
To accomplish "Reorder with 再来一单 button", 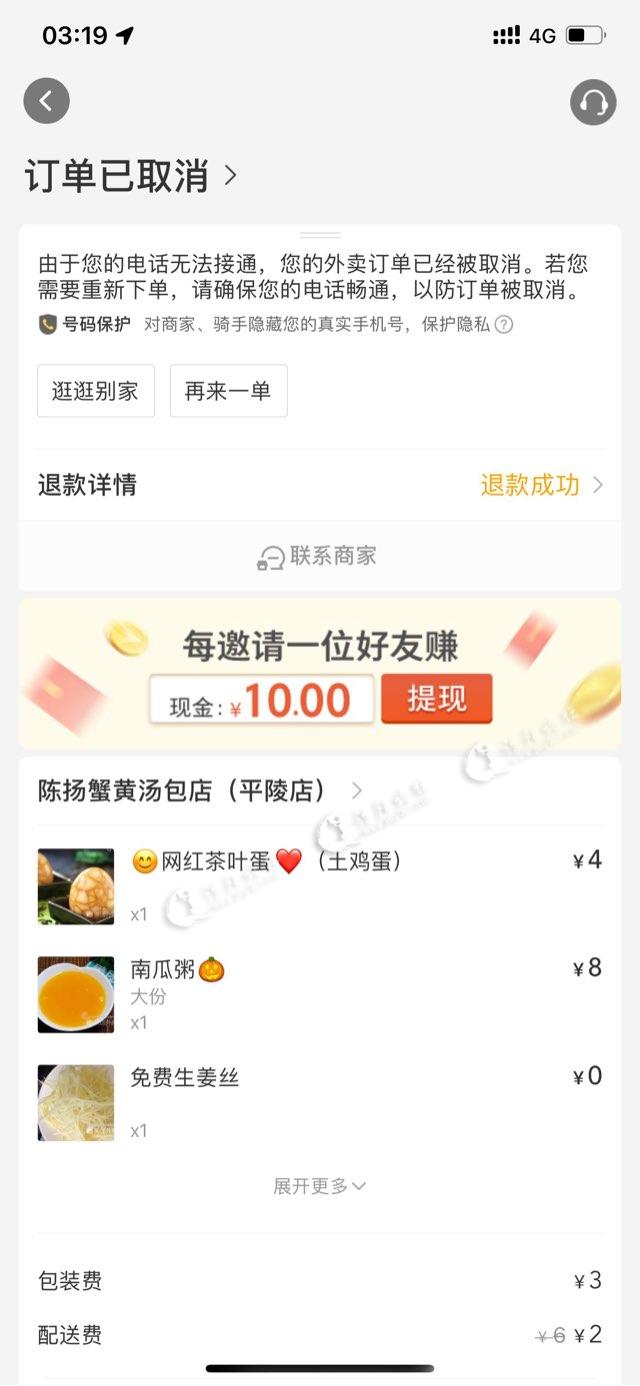I will (228, 391).
